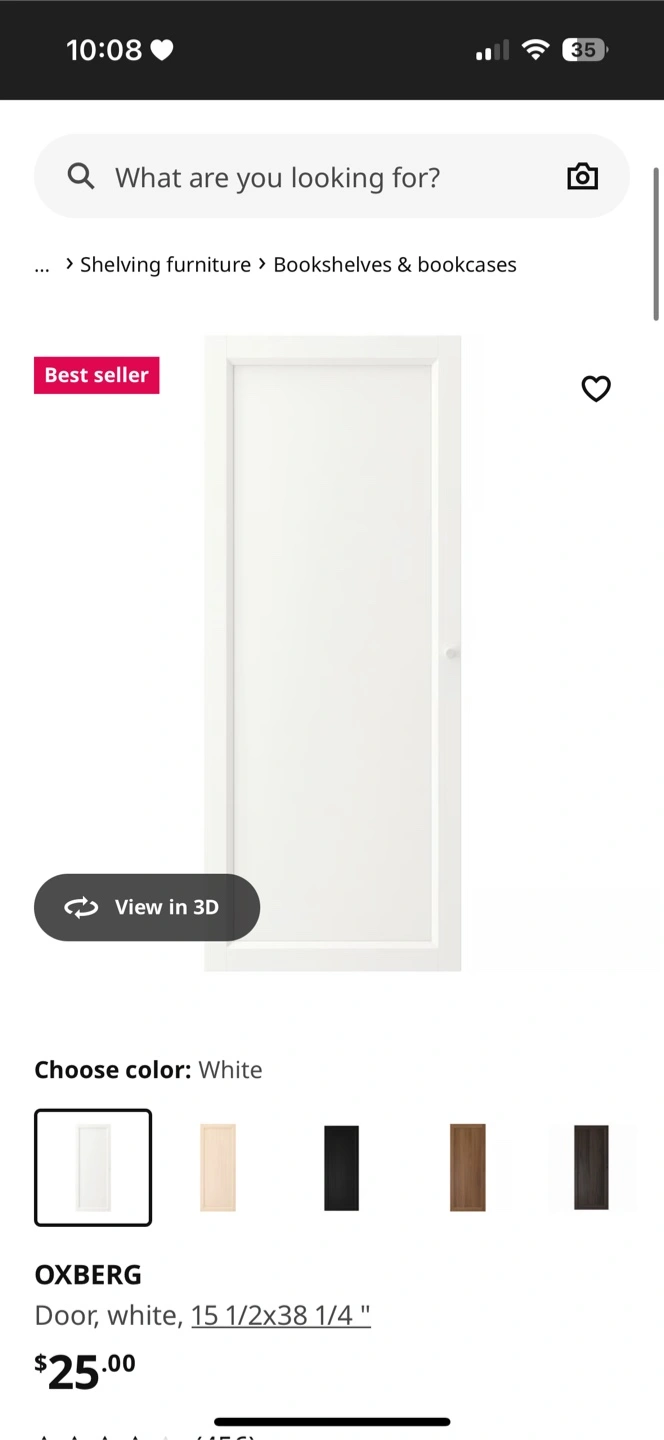Tap the search box
Viewport: 664px width, 1440px height.
[331, 177]
